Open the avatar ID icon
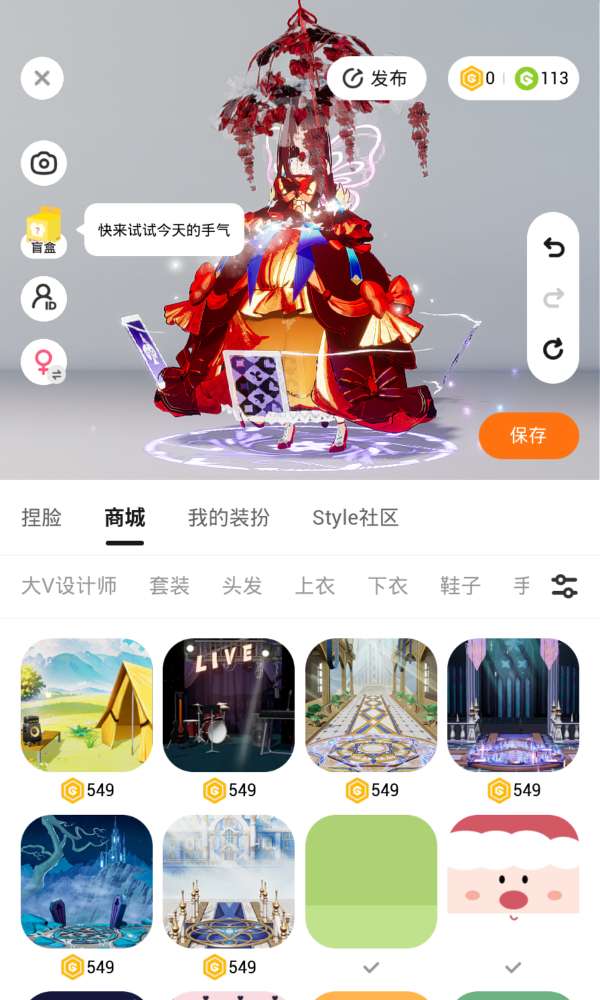 point(44,298)
